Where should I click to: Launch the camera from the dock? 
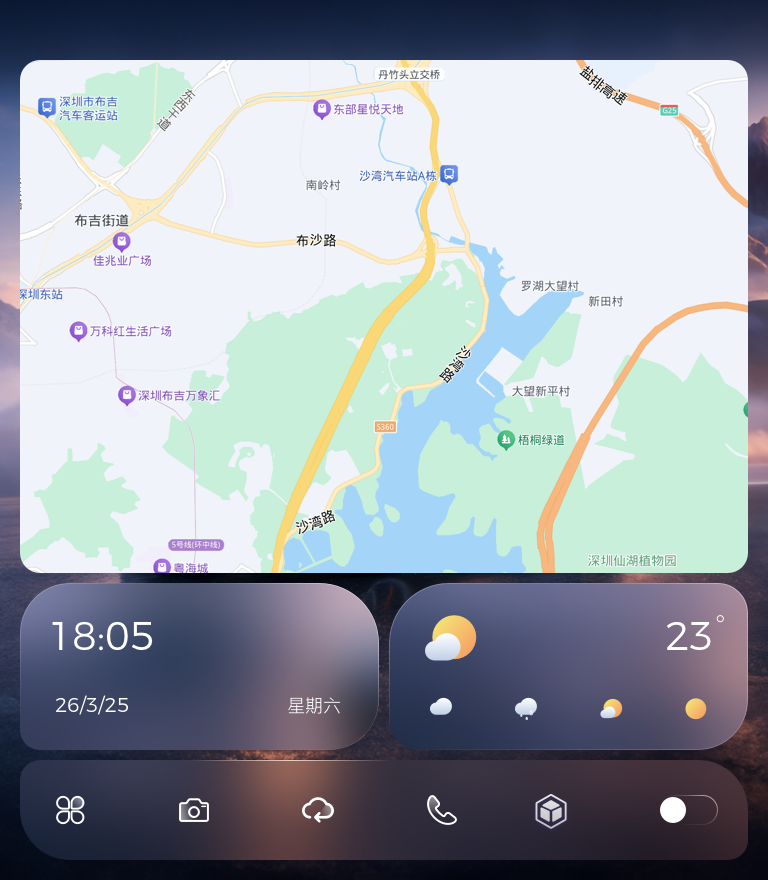pyautogui.click(x=194, y=810)
